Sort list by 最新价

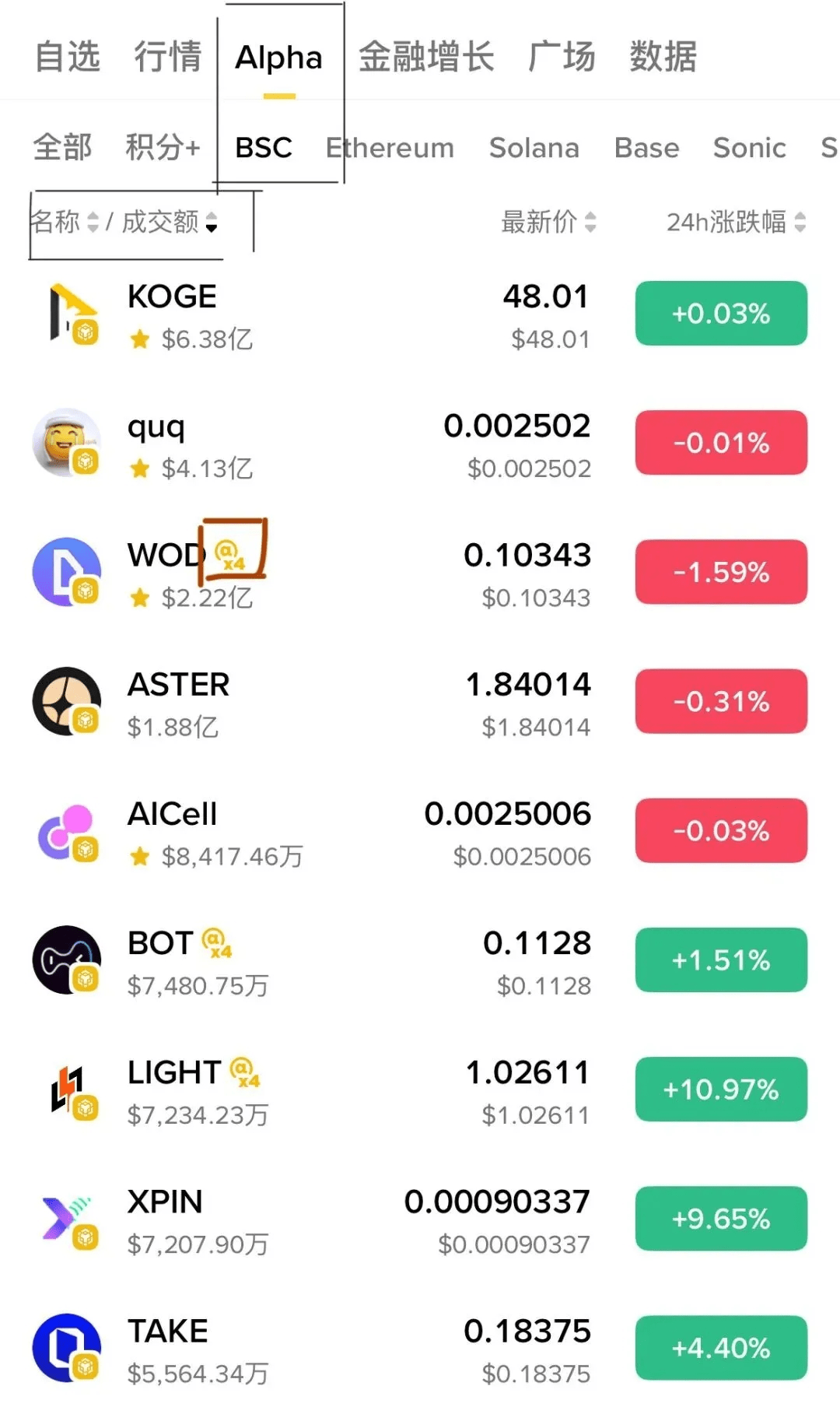coord(548,222)
